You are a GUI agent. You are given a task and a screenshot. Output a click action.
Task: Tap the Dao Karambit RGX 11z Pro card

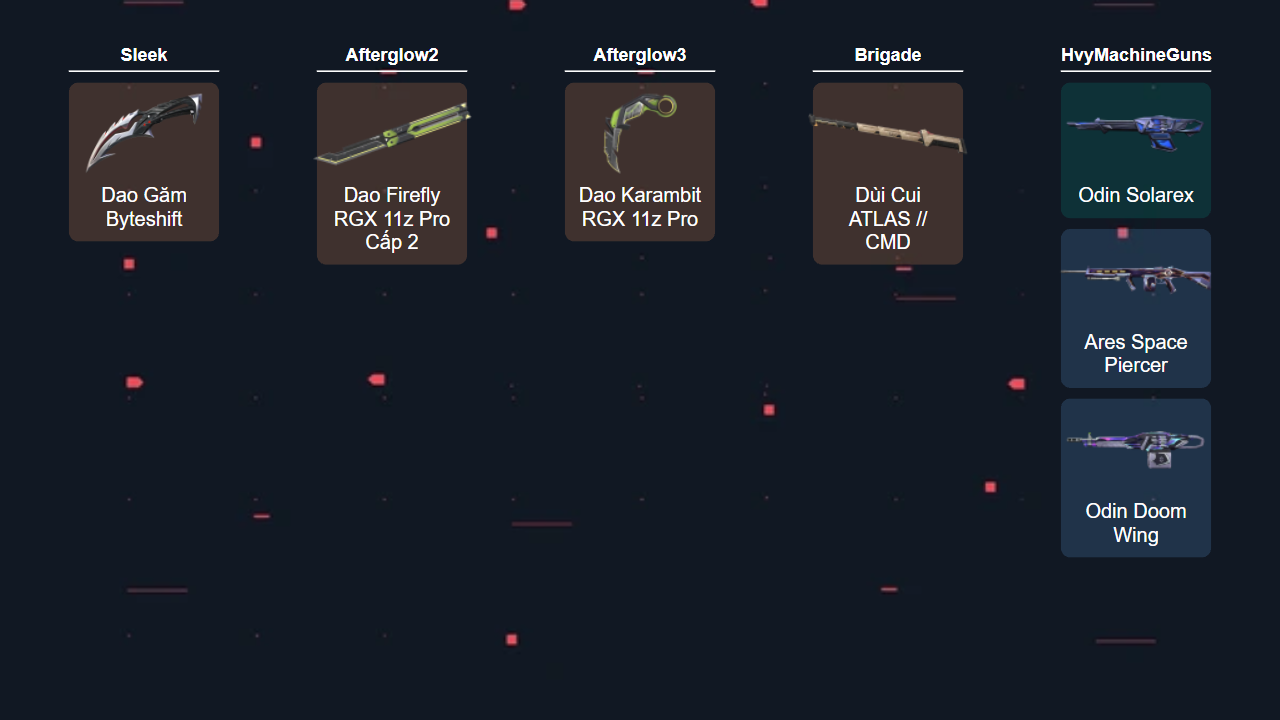(x=640, y=162)
